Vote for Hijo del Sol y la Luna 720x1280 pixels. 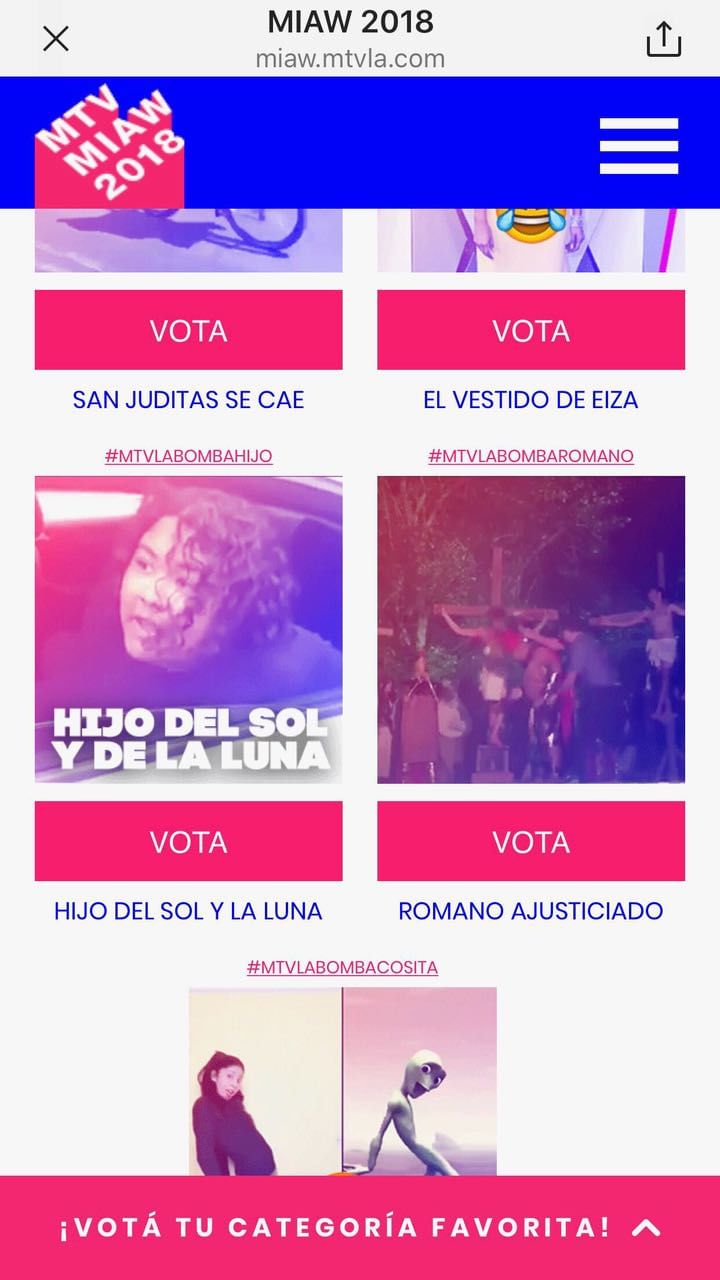coord(188,841)
